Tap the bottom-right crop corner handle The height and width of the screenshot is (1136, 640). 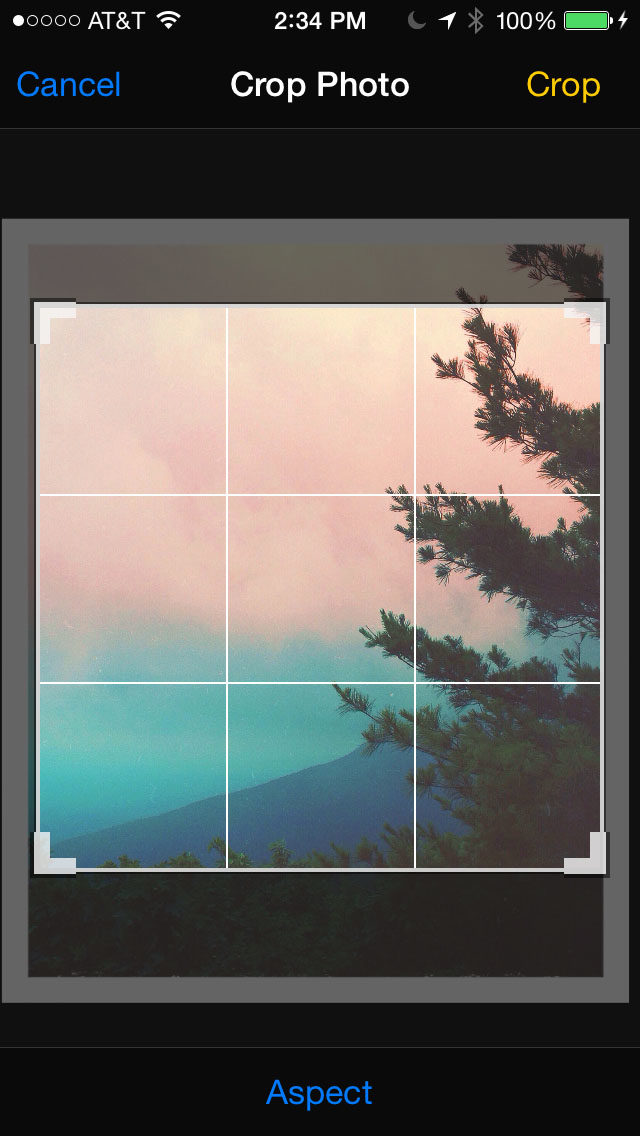coord(586,853)
